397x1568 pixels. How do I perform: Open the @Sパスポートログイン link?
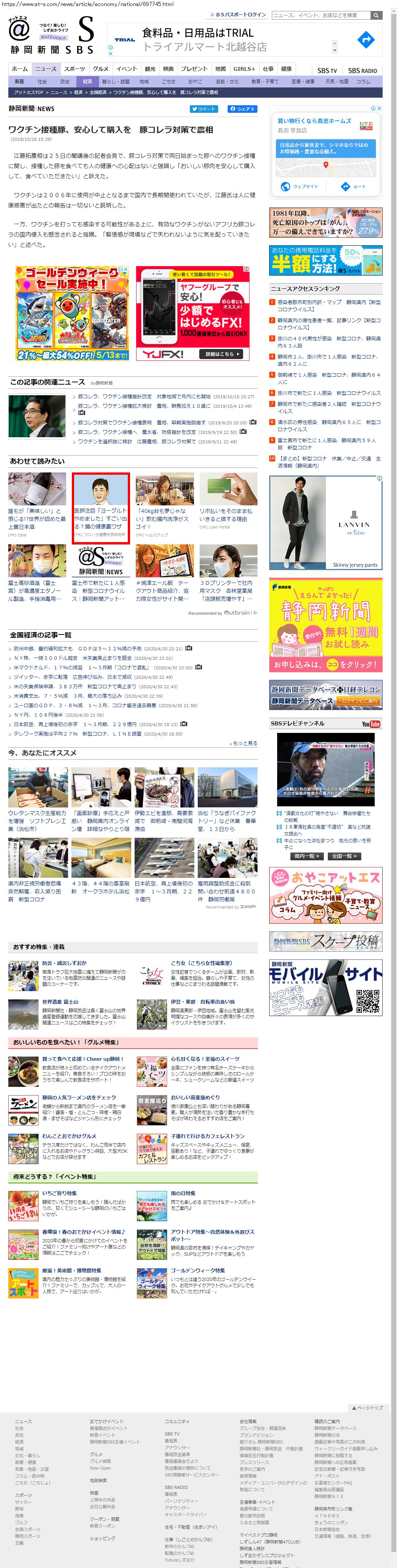tap(241, 15)
